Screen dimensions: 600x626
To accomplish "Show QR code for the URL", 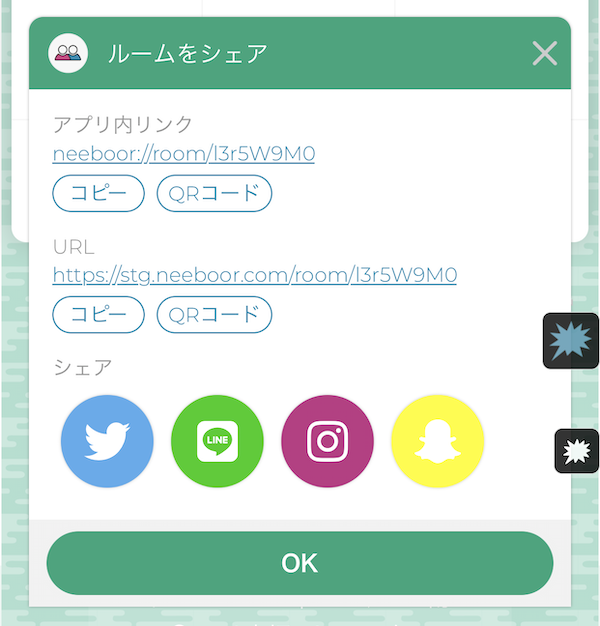I will pos(214,315).
